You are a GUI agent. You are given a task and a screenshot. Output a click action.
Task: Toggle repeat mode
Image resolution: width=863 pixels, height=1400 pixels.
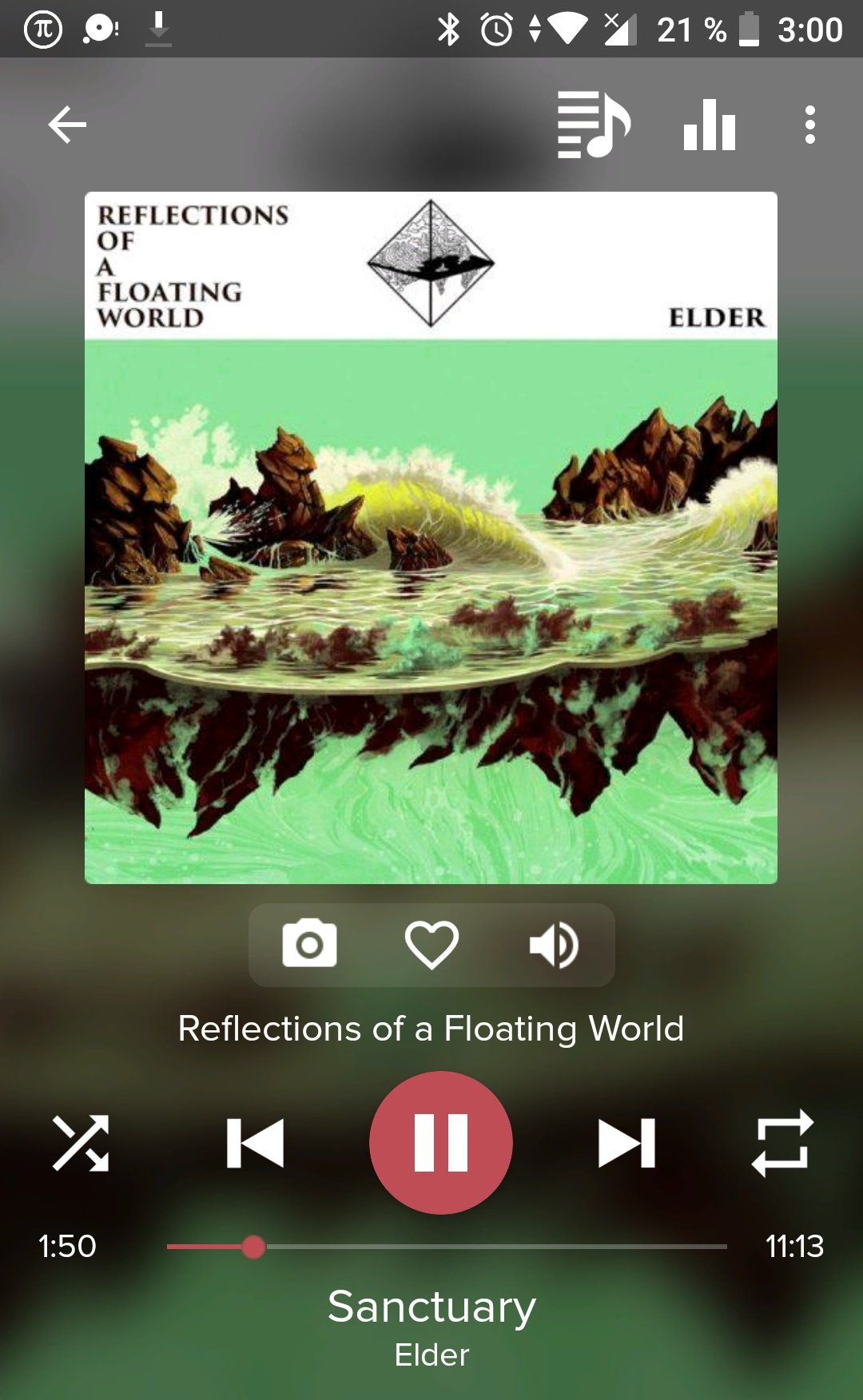point(783,1143)
